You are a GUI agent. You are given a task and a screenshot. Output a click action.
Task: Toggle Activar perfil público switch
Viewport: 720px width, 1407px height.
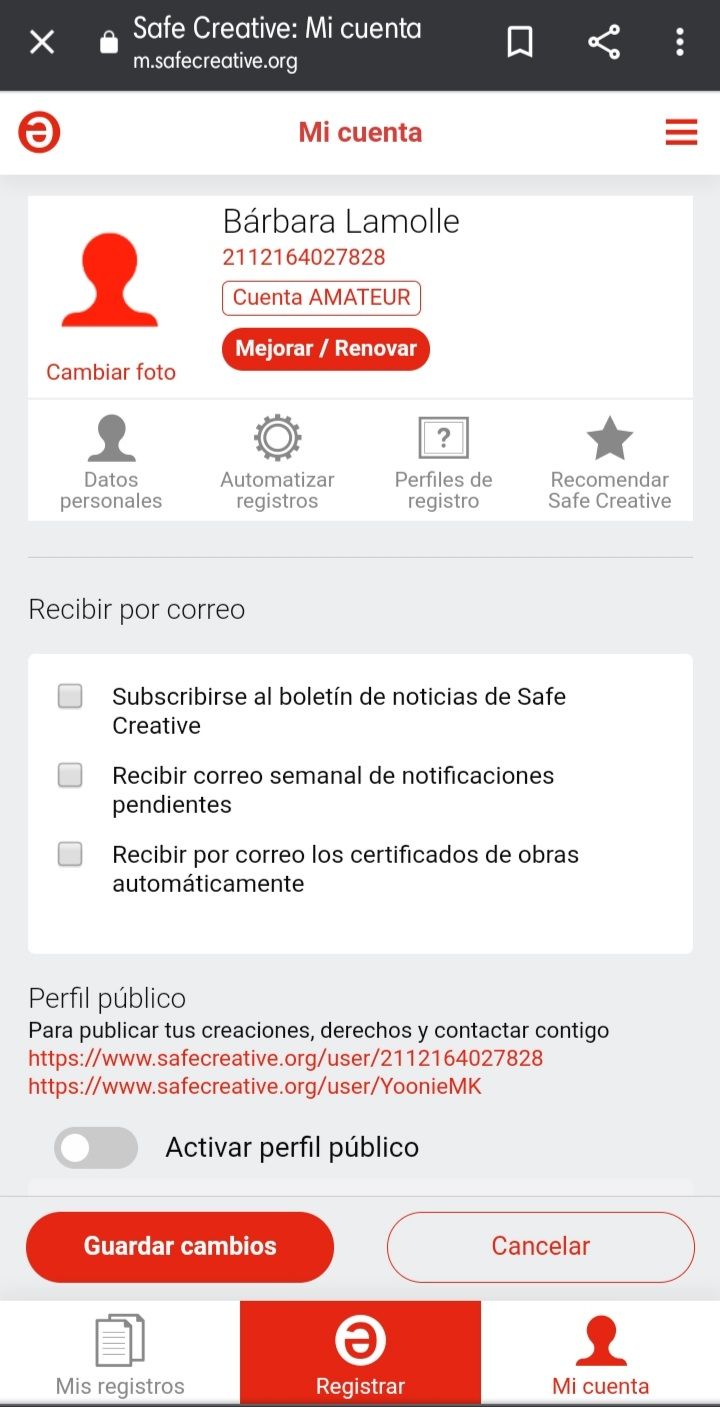tap(96, 1148)
